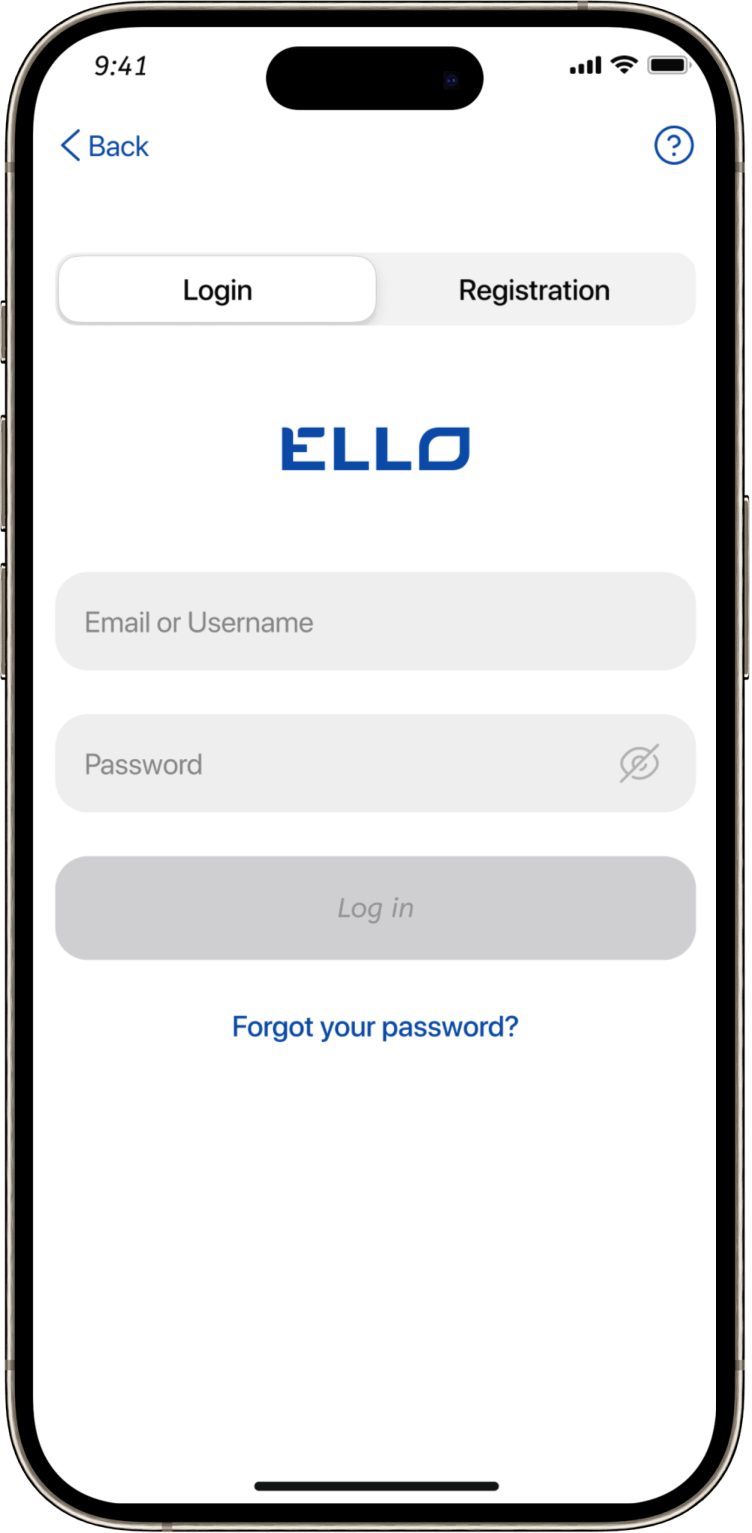
Task: Switch to the Registration tab
Action: click(x=534, y=290)
